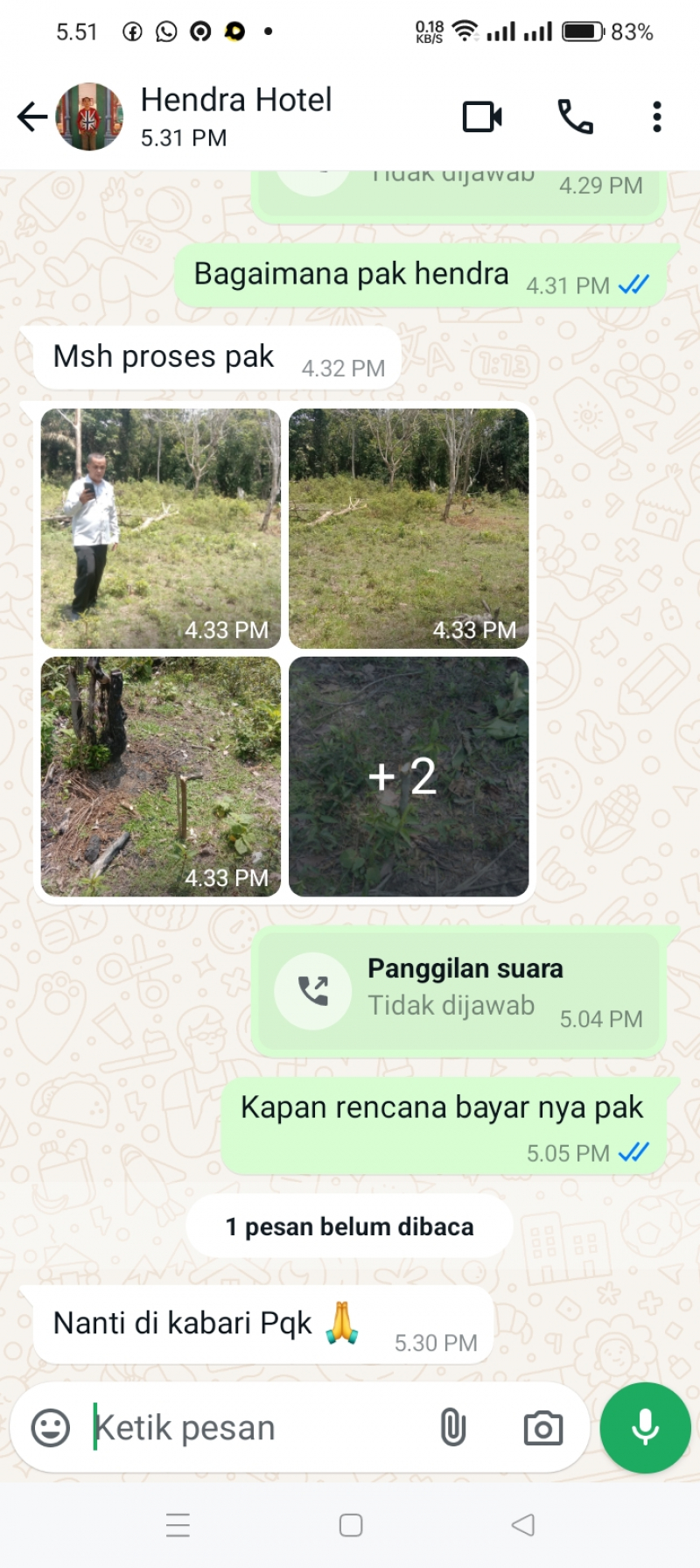The image size is (700, 1568).
Task: Open the camera from the message bar
Action: point(542,1428)
